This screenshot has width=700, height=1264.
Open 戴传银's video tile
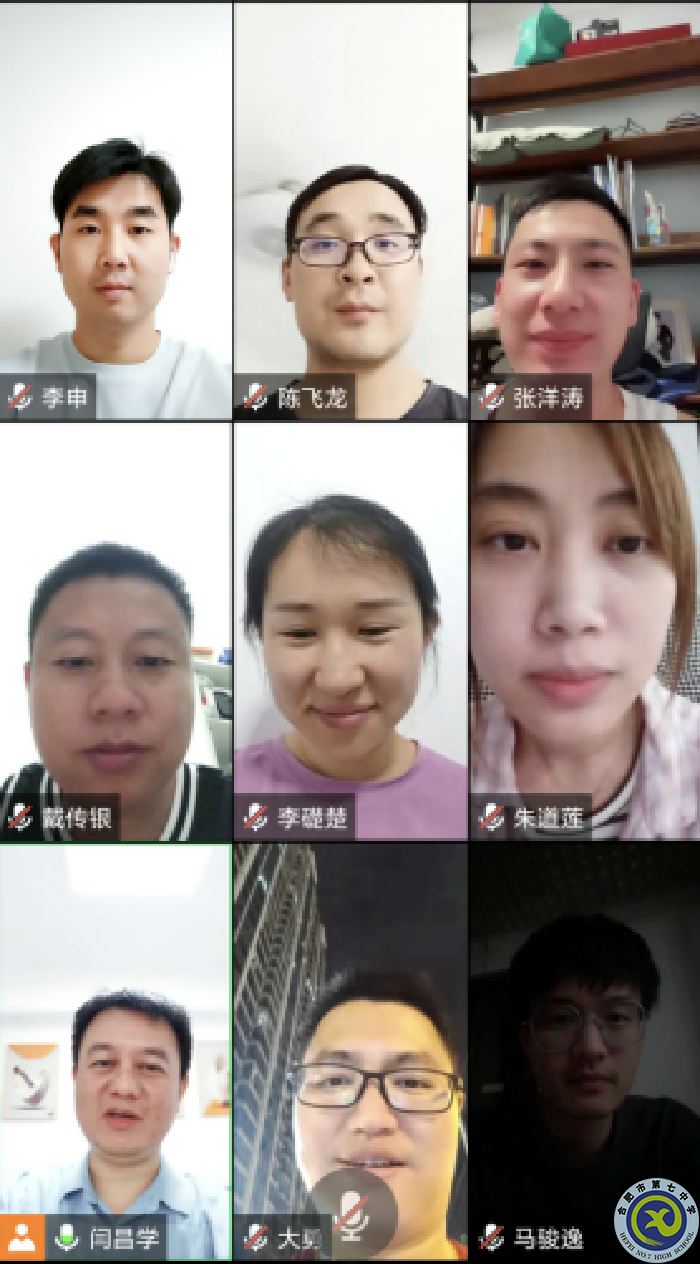click(x=115, y=630)
